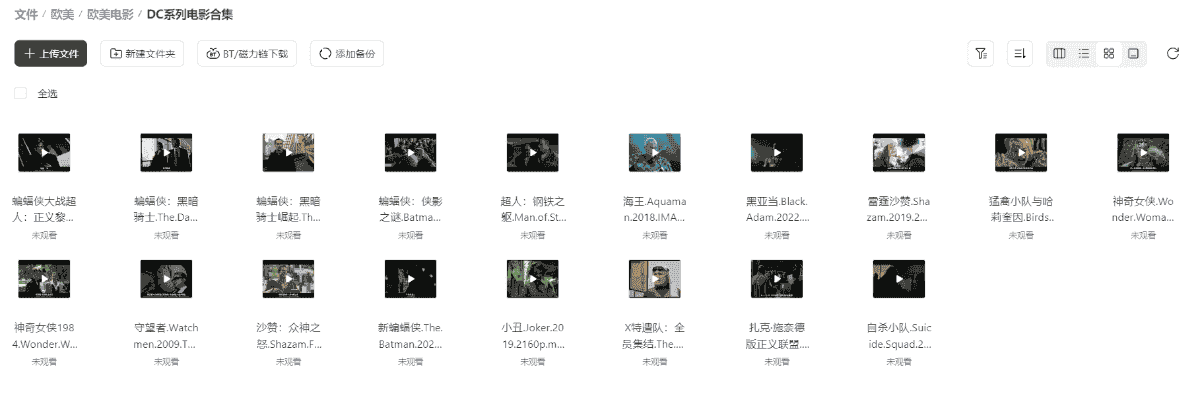
Task: Switch to list view layout
Action: 1084,54
